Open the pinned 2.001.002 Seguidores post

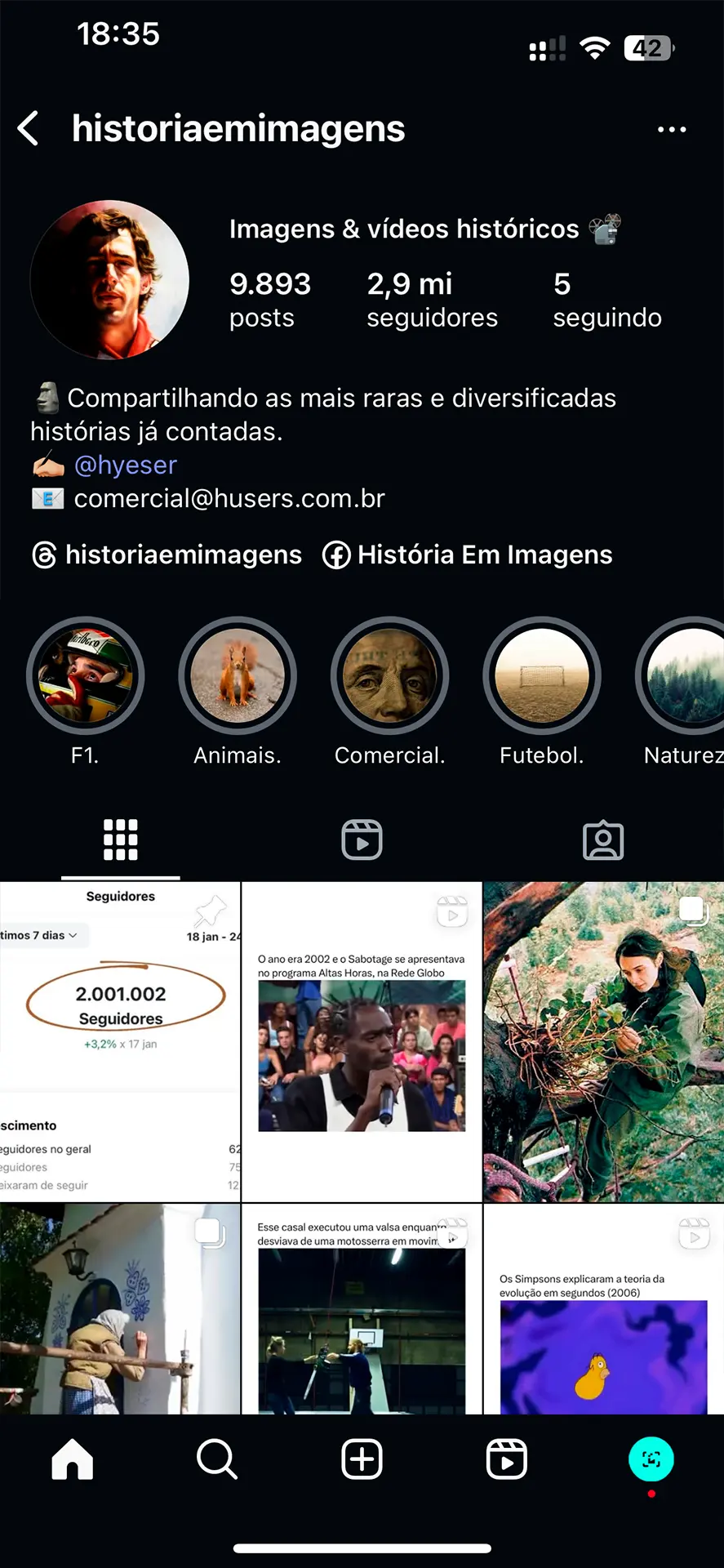coord(120,1041)
